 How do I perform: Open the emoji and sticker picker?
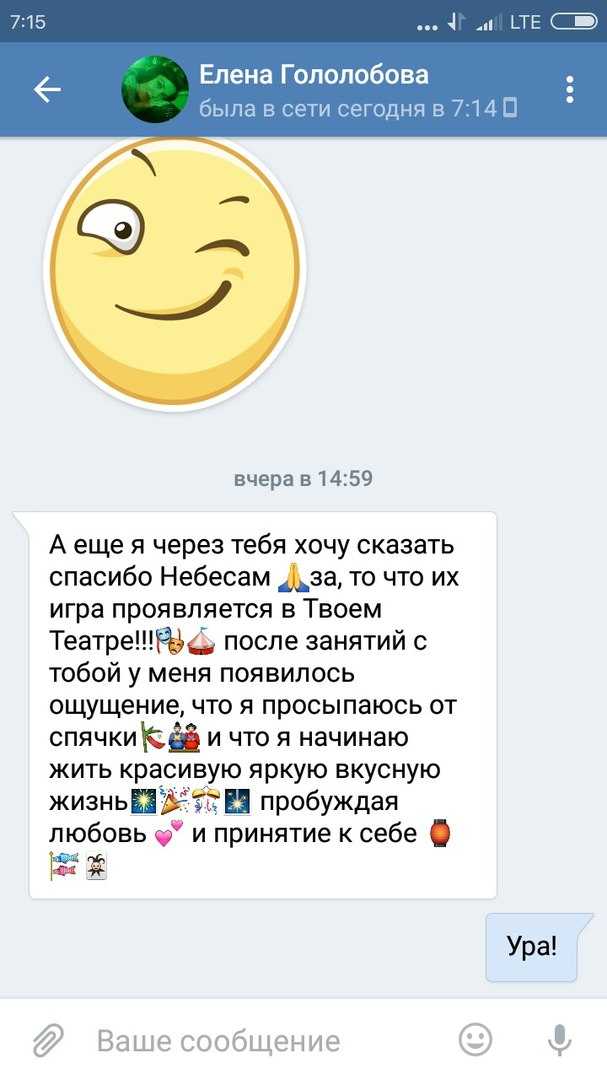(x=475, y=1039)
